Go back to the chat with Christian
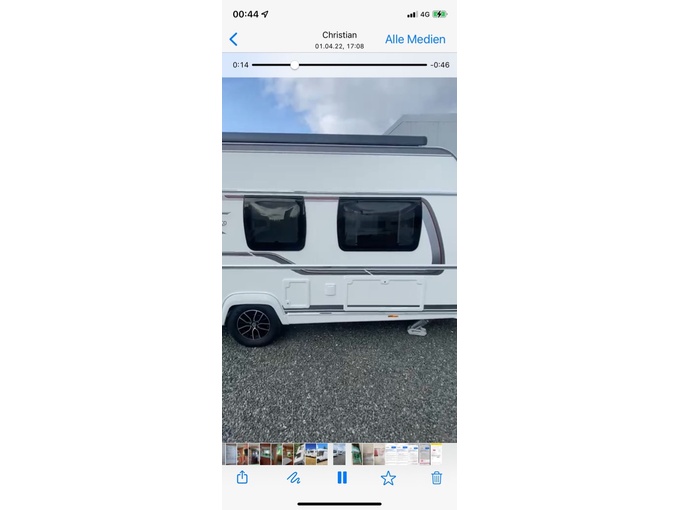Screen dimensions: 680x510 coord(234,40)
